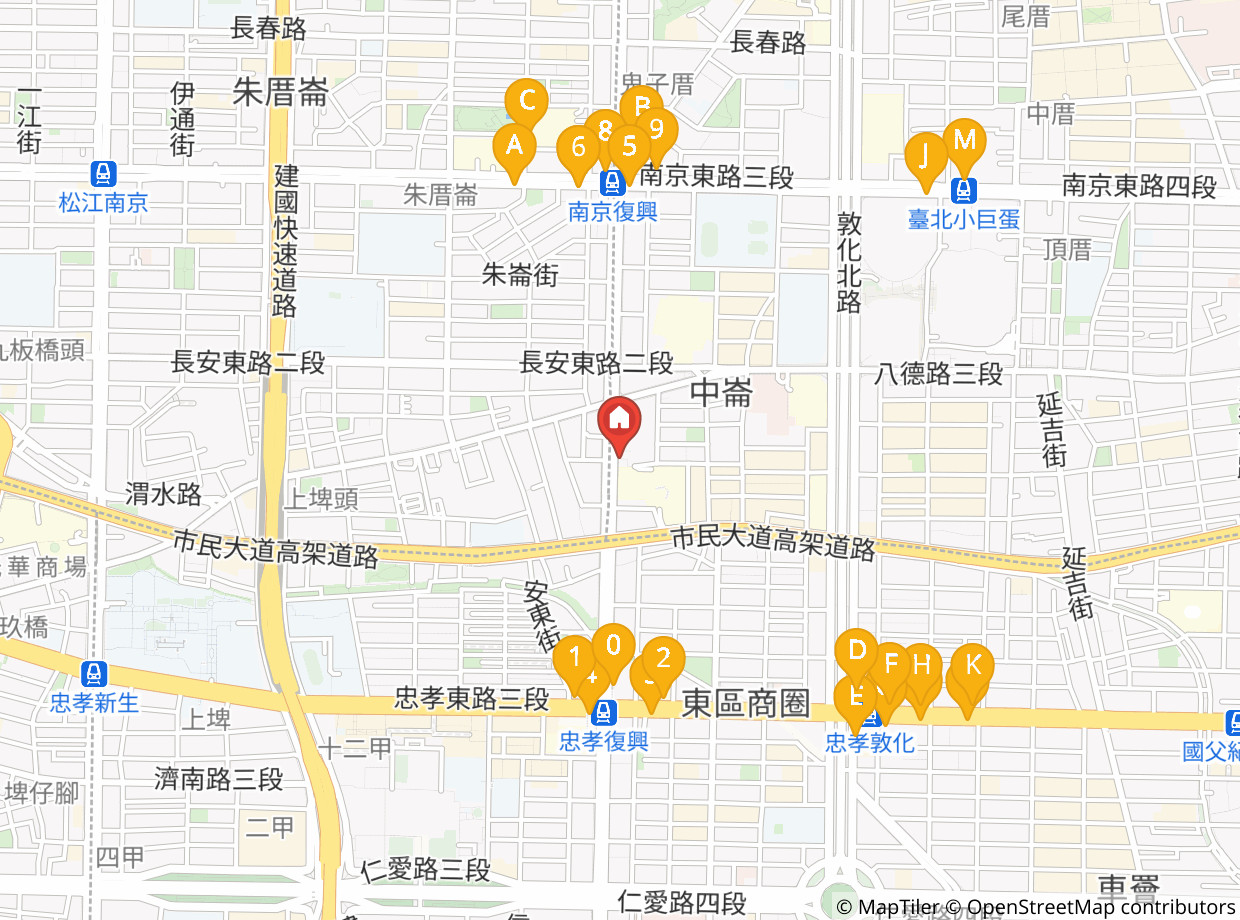Screen dimensions: 1240x920
Task: Tap map marker J
Action: click(926, 155)
